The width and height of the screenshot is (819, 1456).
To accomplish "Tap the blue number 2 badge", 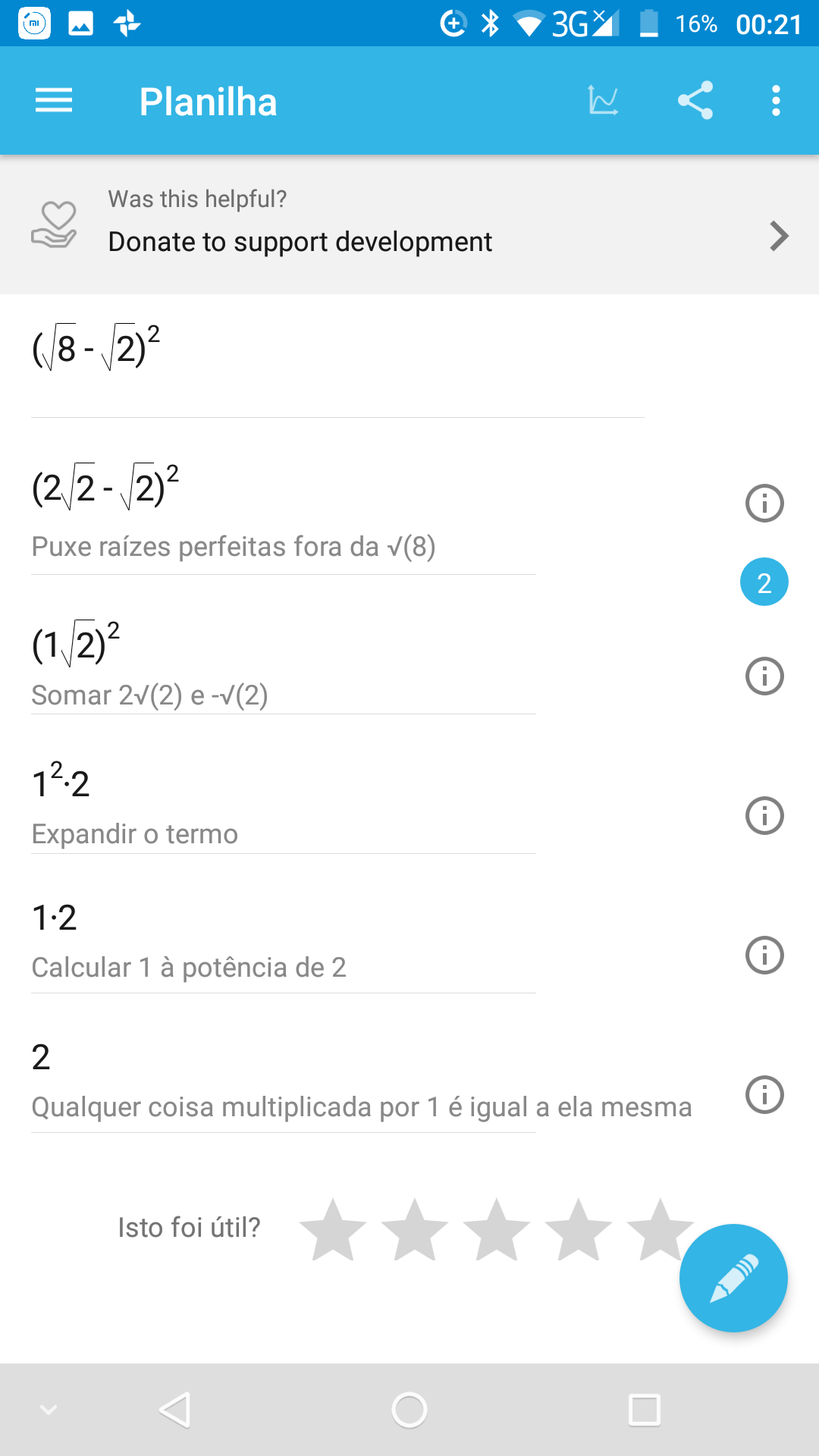I will tap(764, 582).
